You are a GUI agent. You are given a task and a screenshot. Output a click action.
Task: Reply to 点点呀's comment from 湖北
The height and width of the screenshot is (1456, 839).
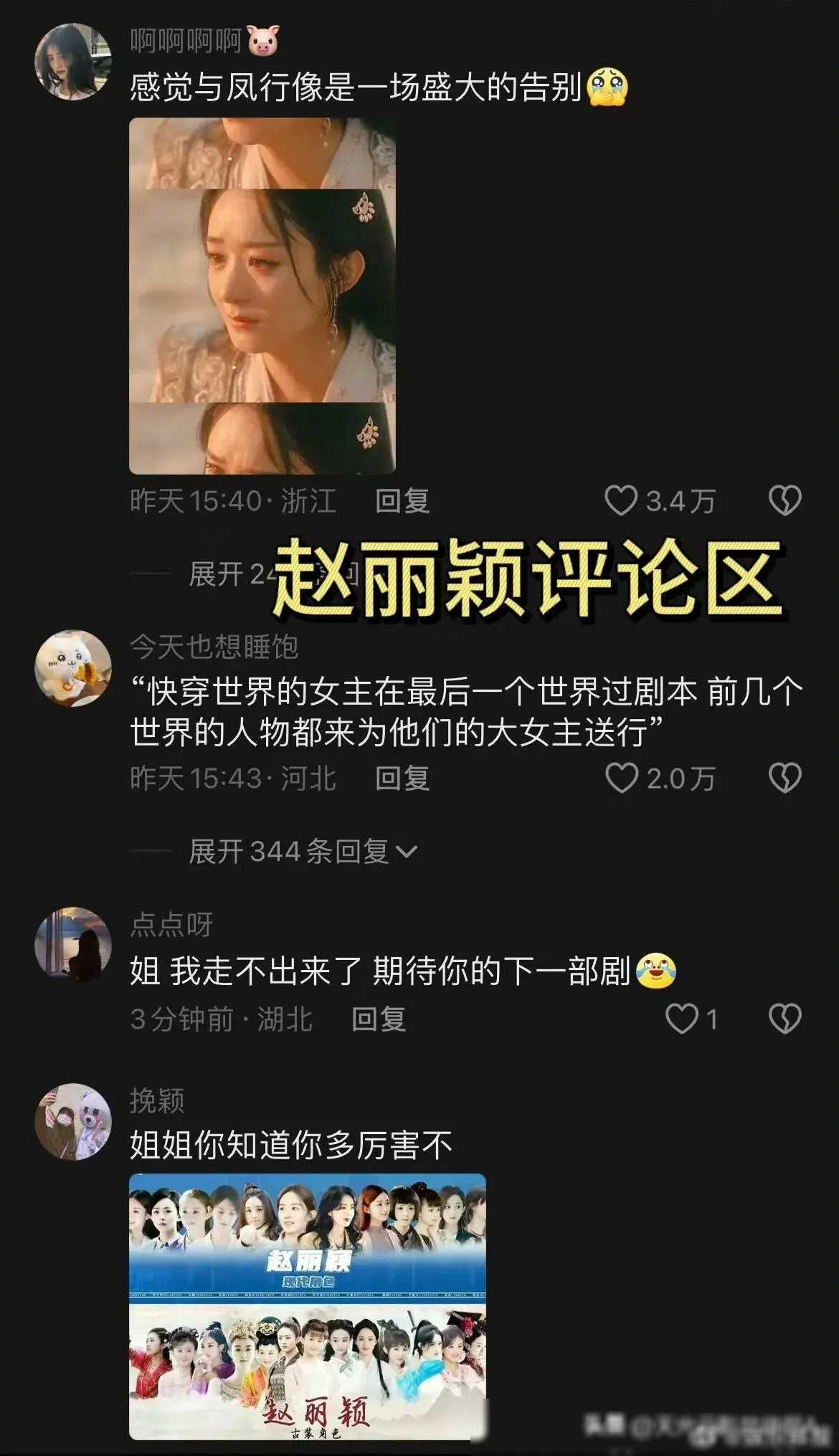point(379,1018)
